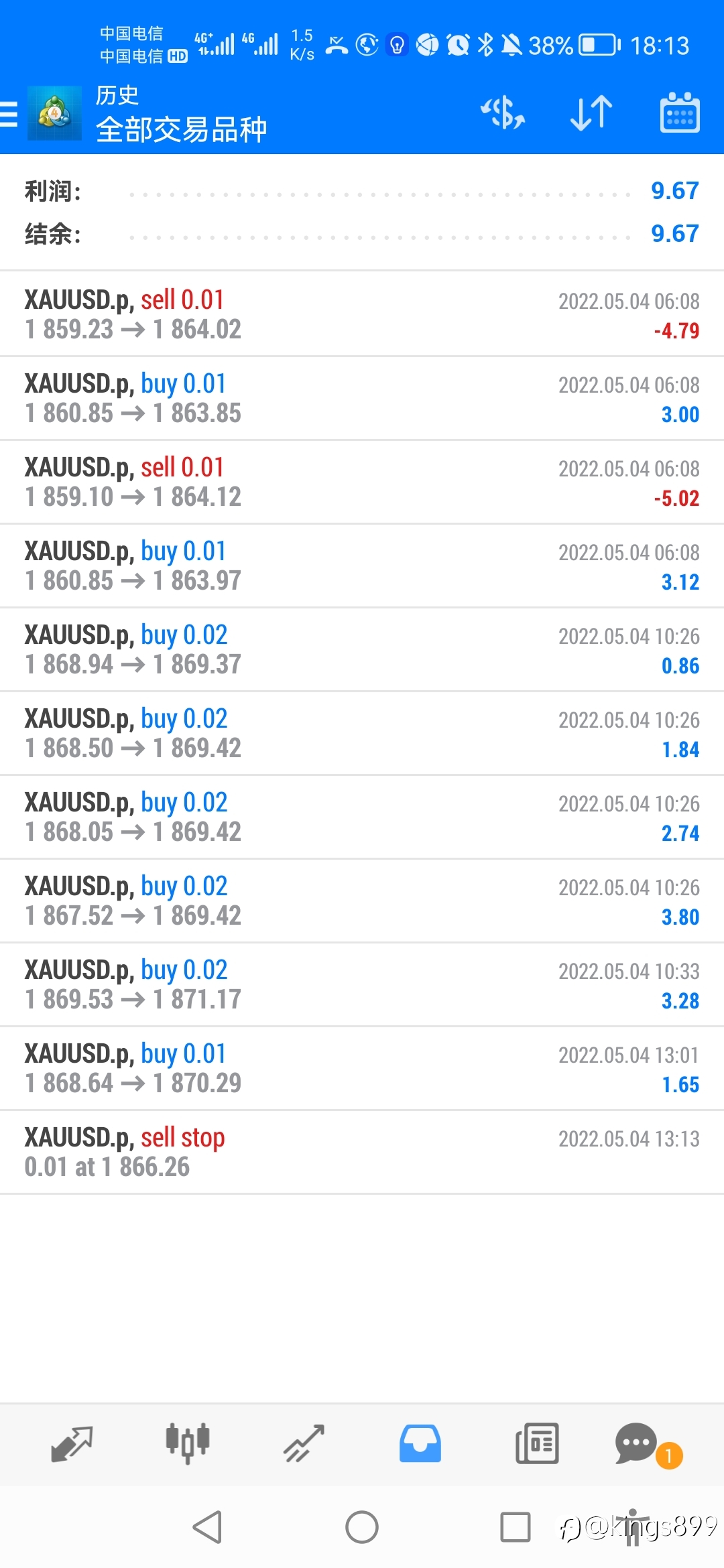Open the sell 0.01 trade with -4.79 loss

(362, 314)
